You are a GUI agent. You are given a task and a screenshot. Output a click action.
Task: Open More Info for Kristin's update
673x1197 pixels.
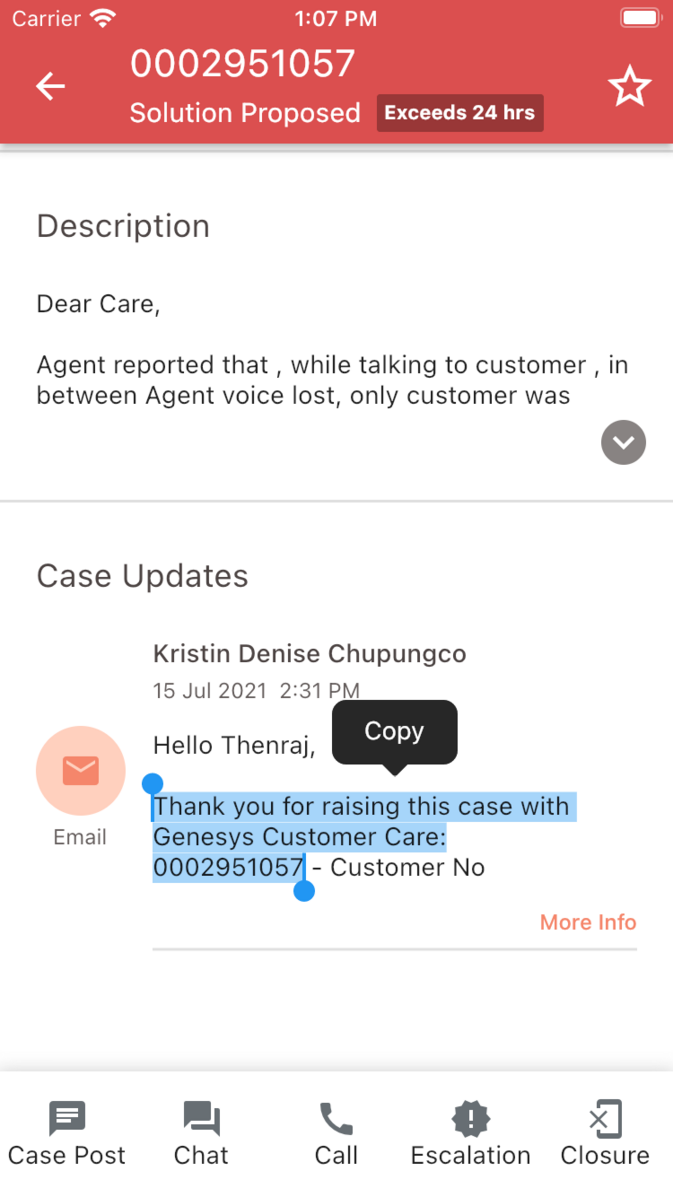coord(588,922)
